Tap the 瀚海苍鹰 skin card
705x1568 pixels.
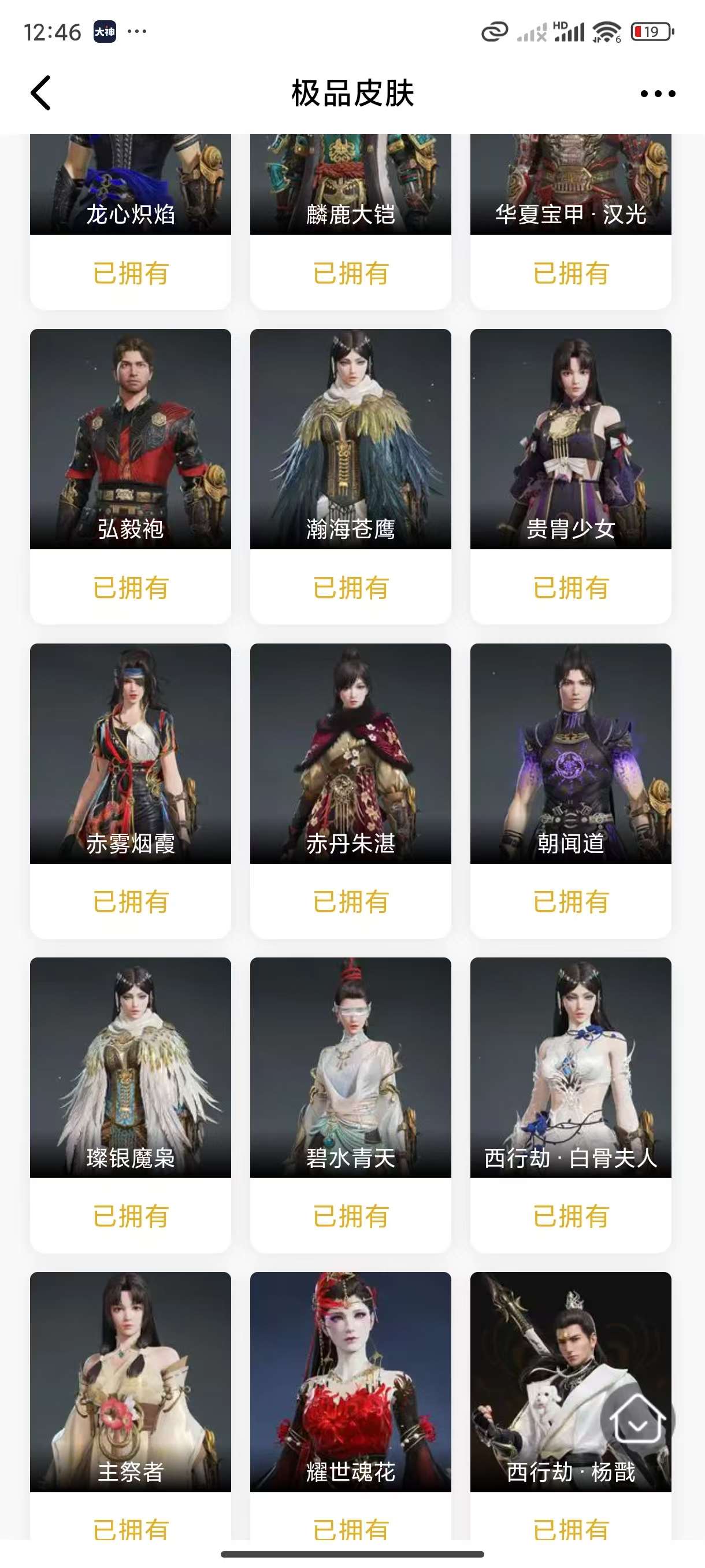(350, 439)
